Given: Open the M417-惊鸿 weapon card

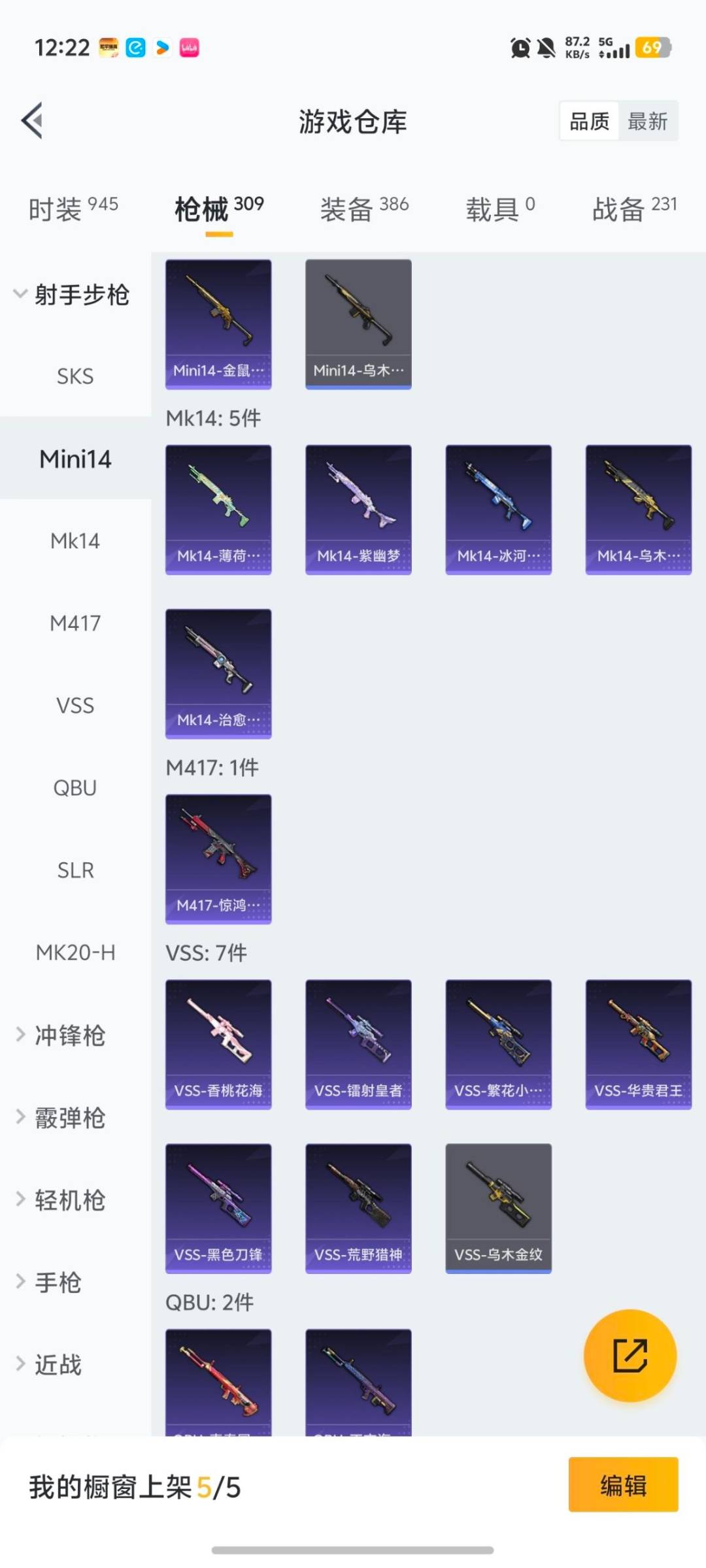Looking at the screenshot, I should (x=218, y=859).
